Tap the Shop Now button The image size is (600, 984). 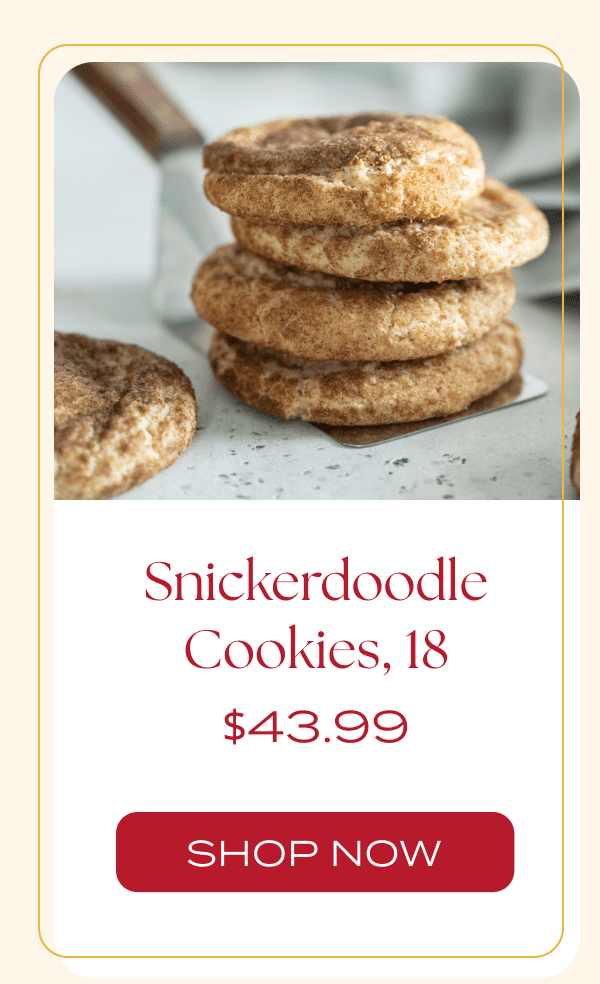(315, 852)
